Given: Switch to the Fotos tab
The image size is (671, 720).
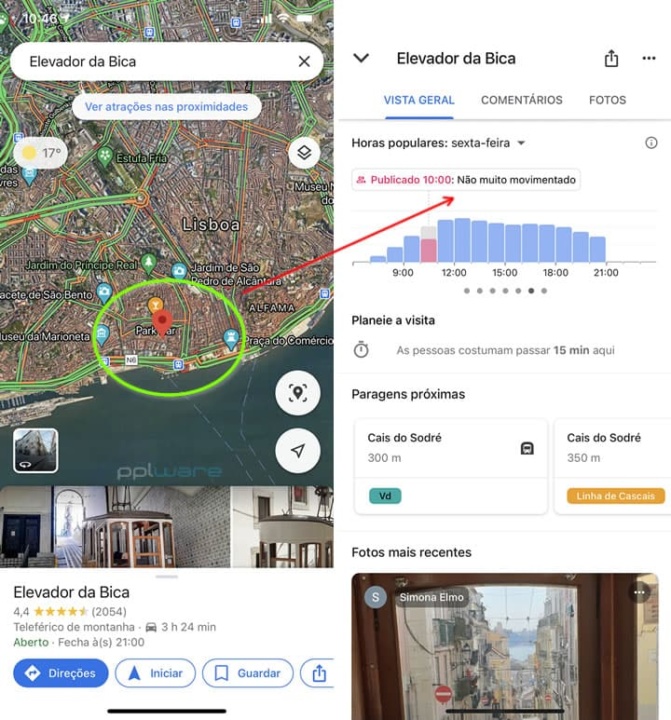Looking at the screenshot, I should point(607,100).
